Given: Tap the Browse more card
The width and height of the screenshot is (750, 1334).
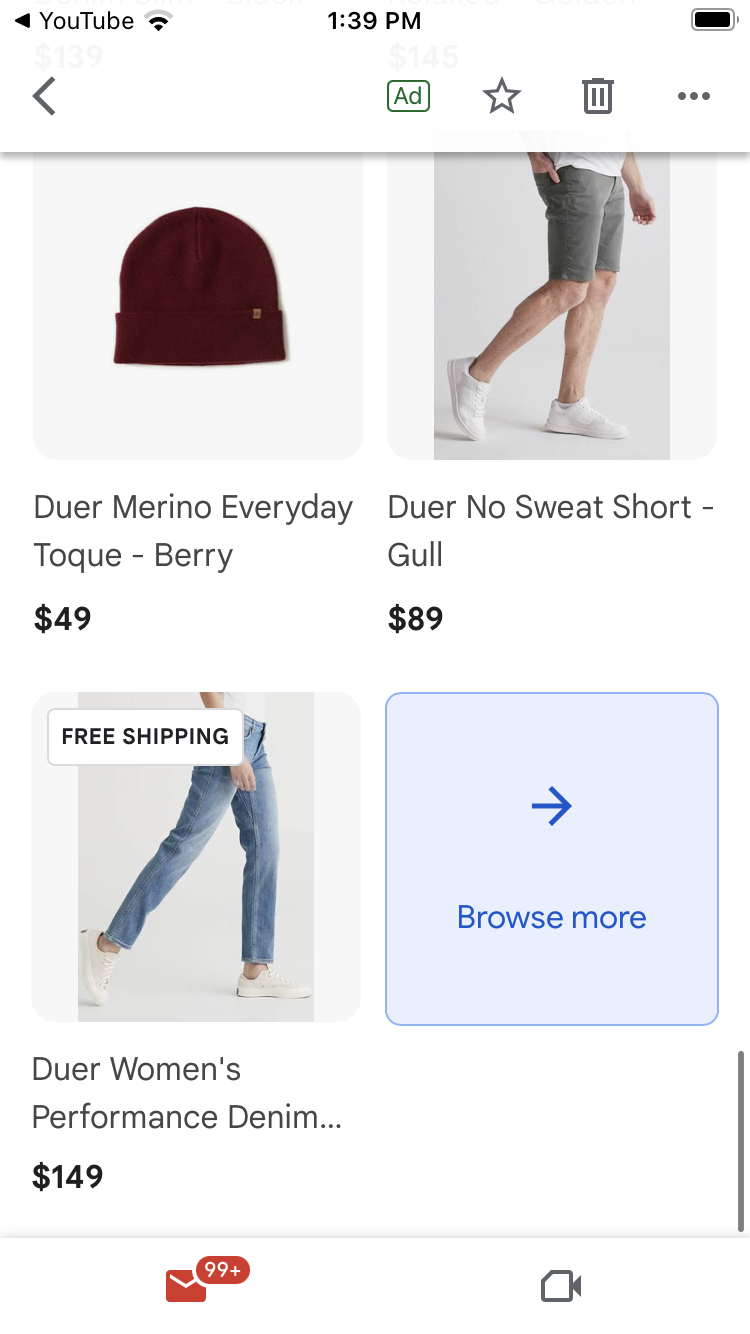Looking at the screenshot, I should coord(552,858).
